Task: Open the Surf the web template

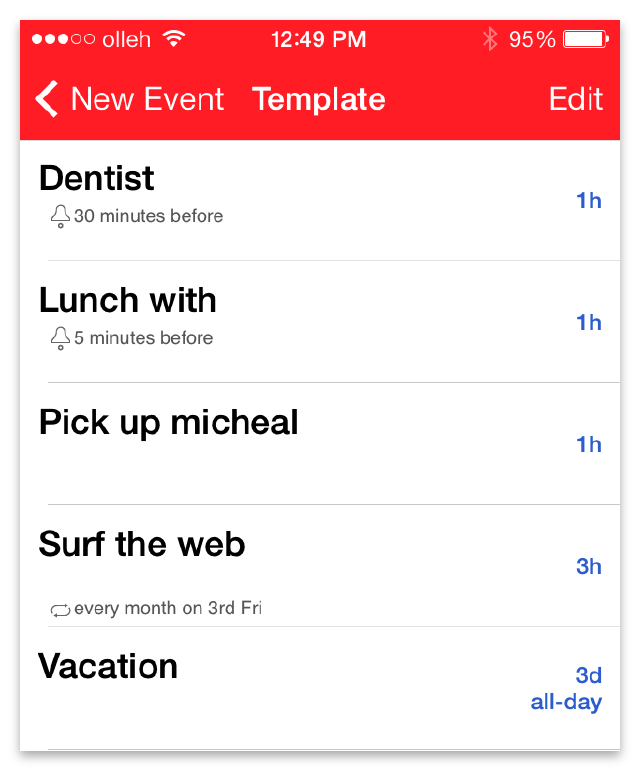Action: point(320,566)
